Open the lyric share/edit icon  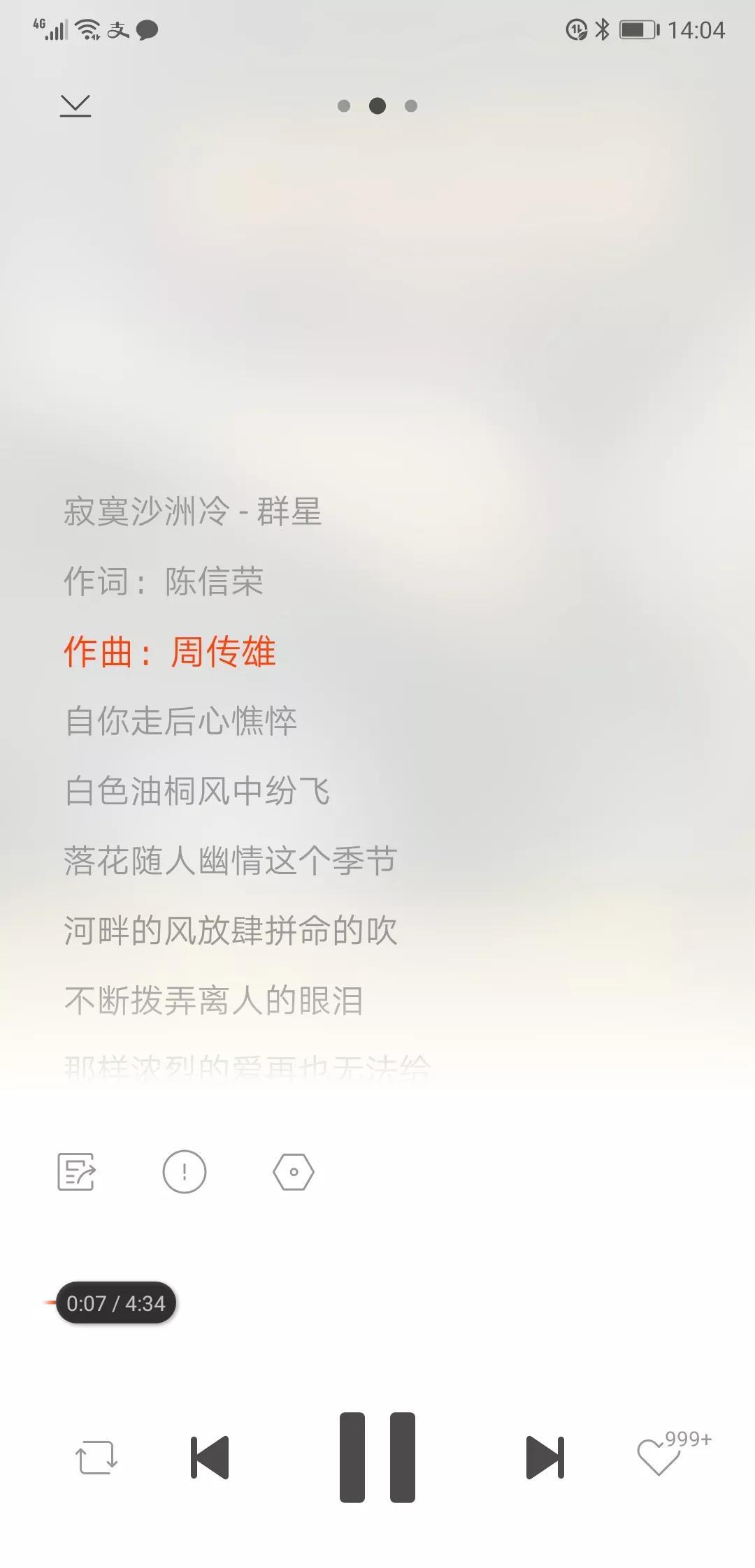tap(77, 1173)
